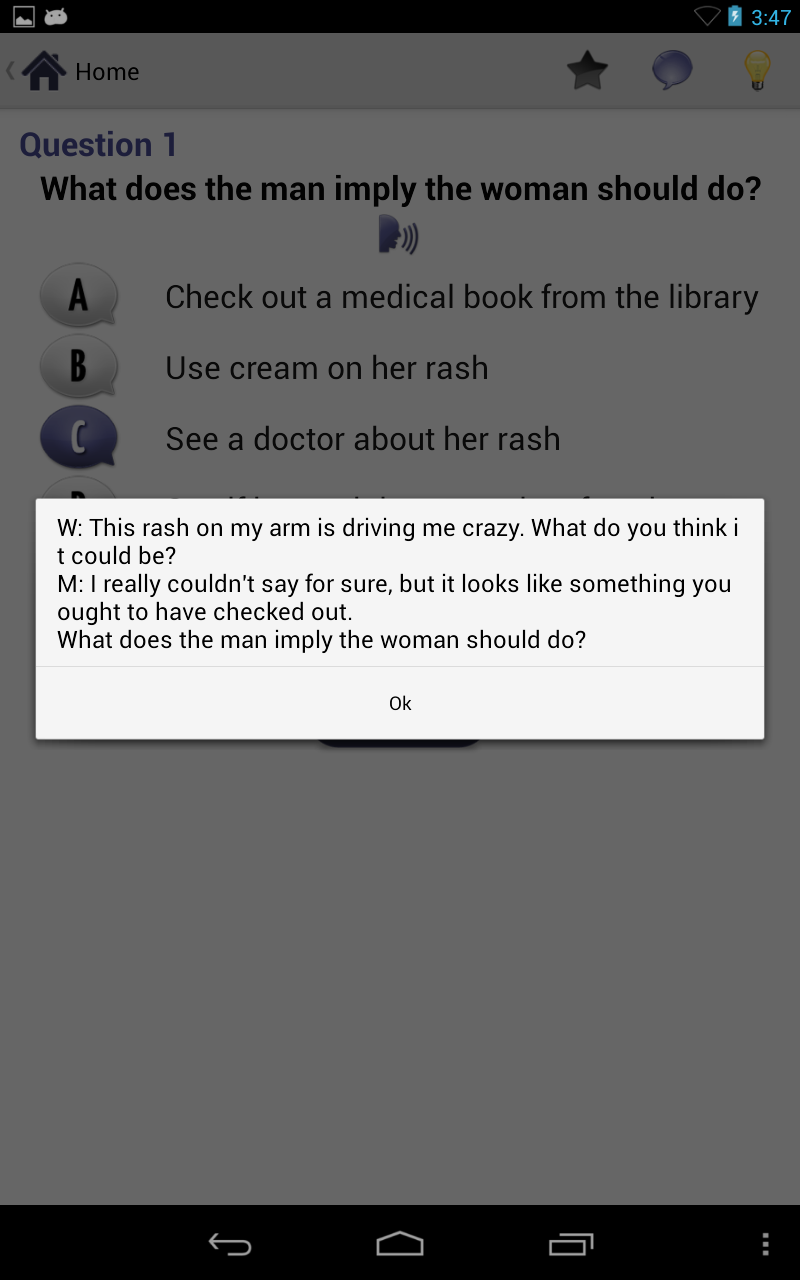Play the question audio
This screenshot has height=1280, width=800.
pyautogui.click(x=399, y=236)
